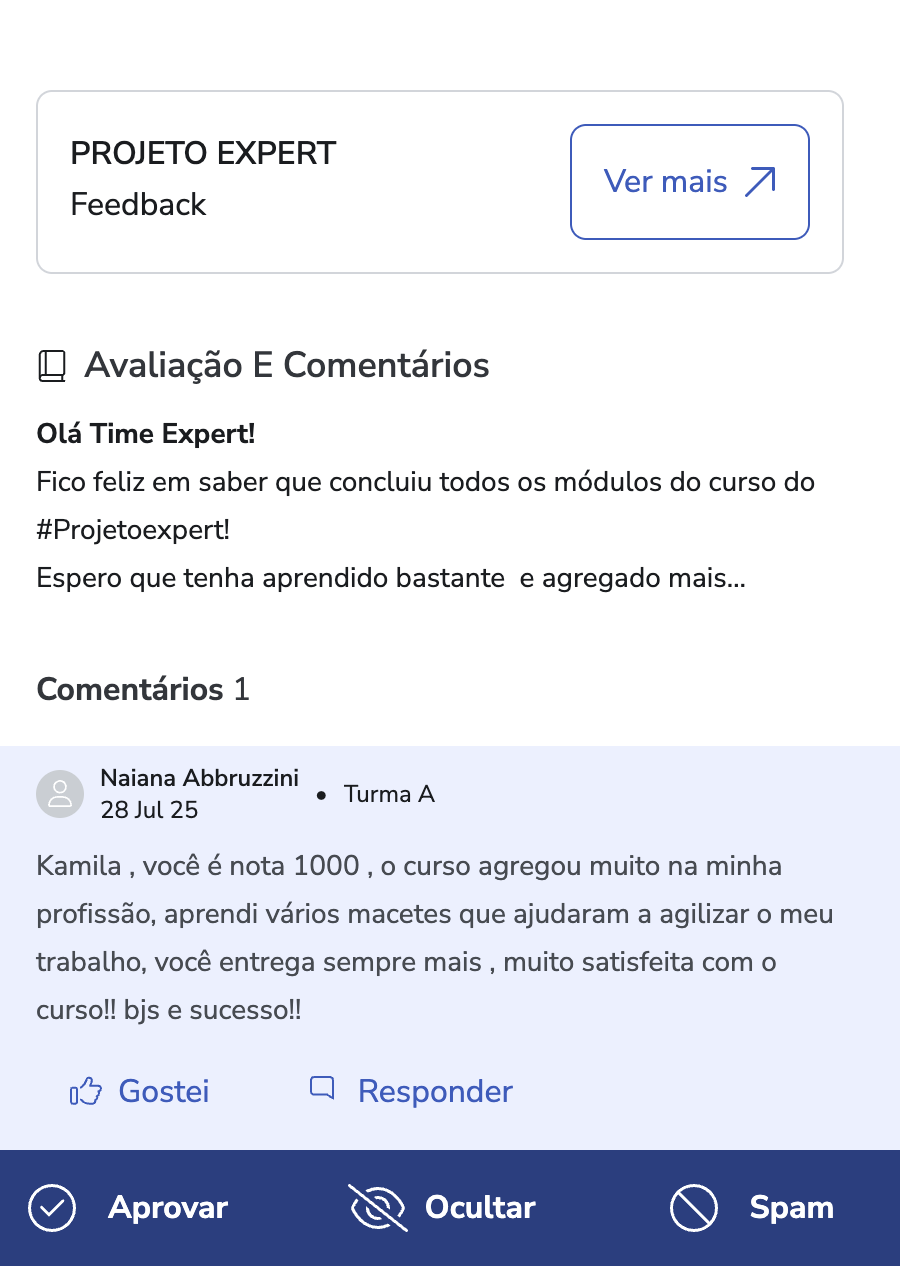Mark the comment as Spam
Viewport: 900px width, 1282px height.
click(751, 1208)
